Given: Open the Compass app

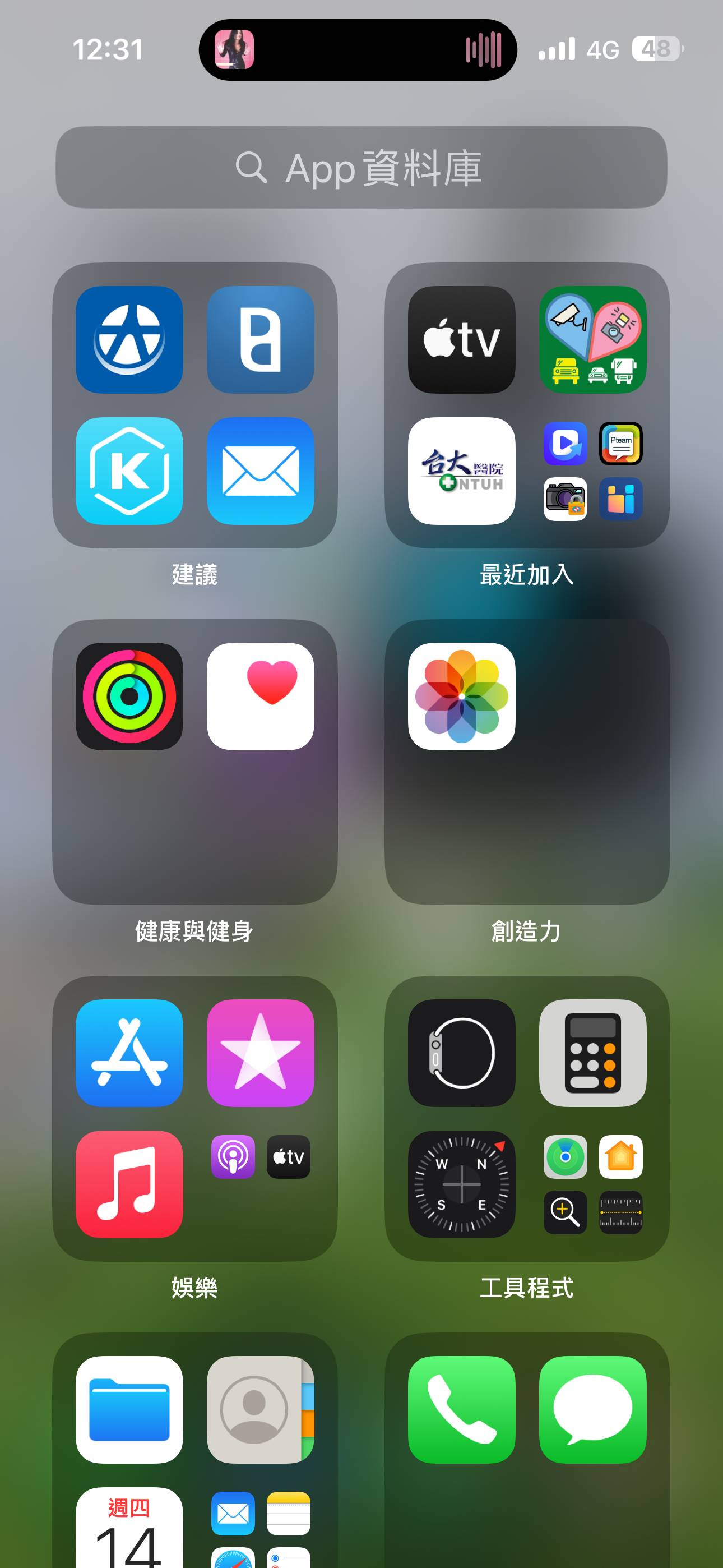Looking at the screenshot, I should click(x=461, y=1184).
